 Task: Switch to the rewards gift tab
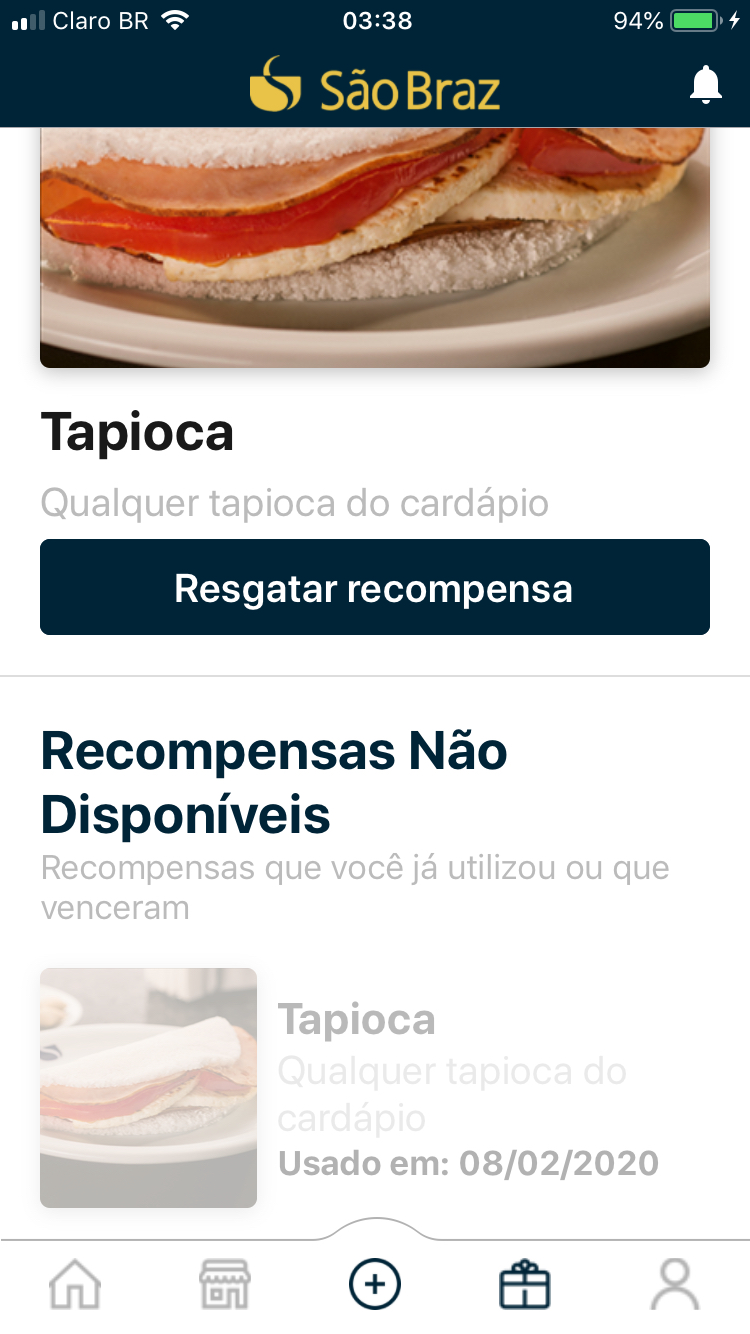tap(525, 1284)
